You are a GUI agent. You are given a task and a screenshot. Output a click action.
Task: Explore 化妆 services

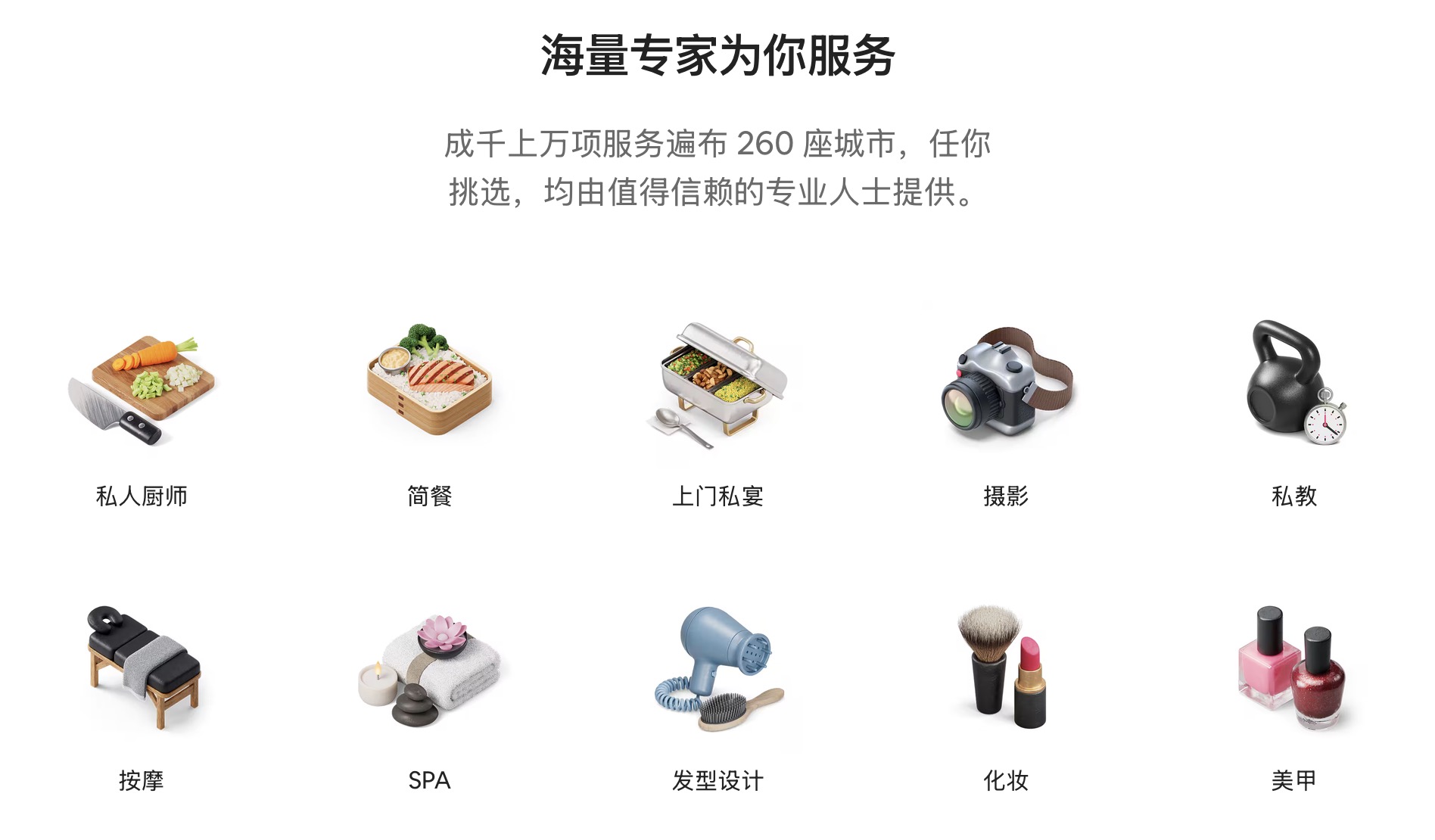click(x=1005, y=670)
